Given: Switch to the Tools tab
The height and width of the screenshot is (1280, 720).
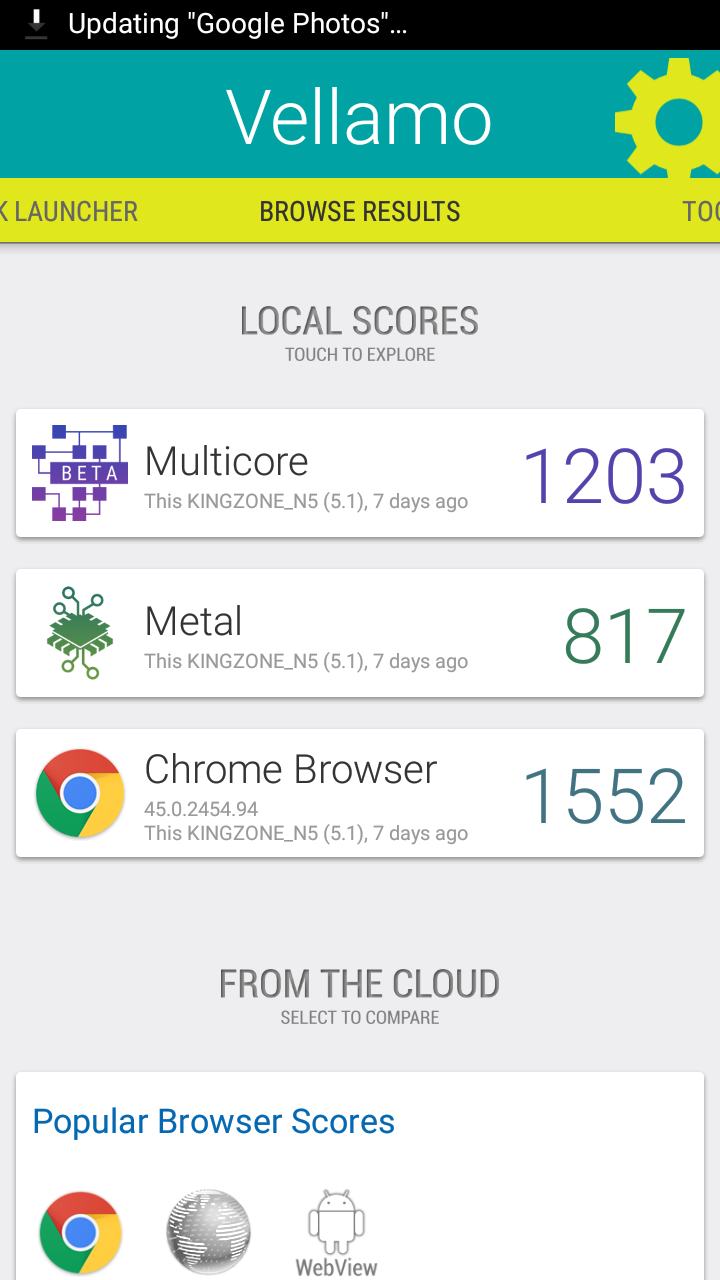Looking at the screenshot, I should (x=701, y=211).
